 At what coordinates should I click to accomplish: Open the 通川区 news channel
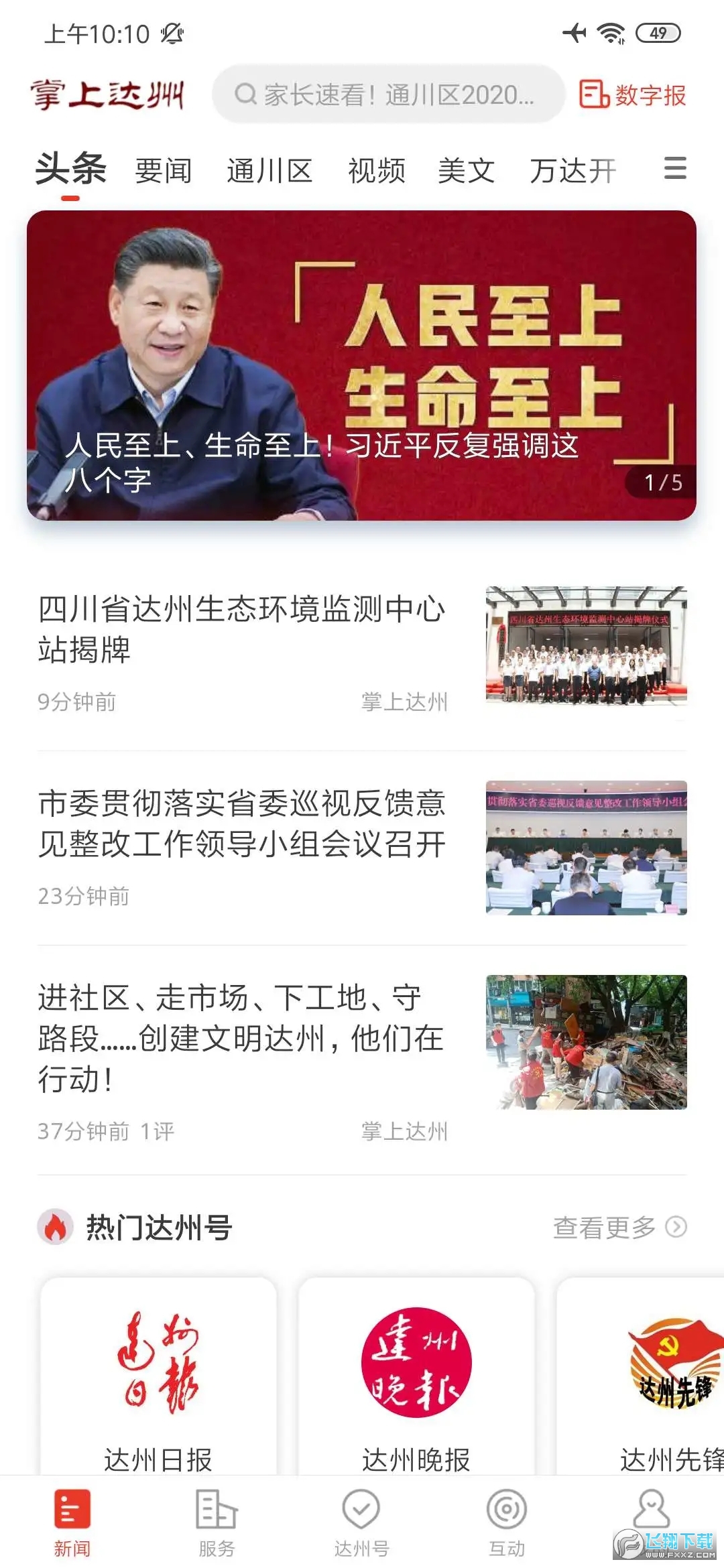[x=268, y=170]
